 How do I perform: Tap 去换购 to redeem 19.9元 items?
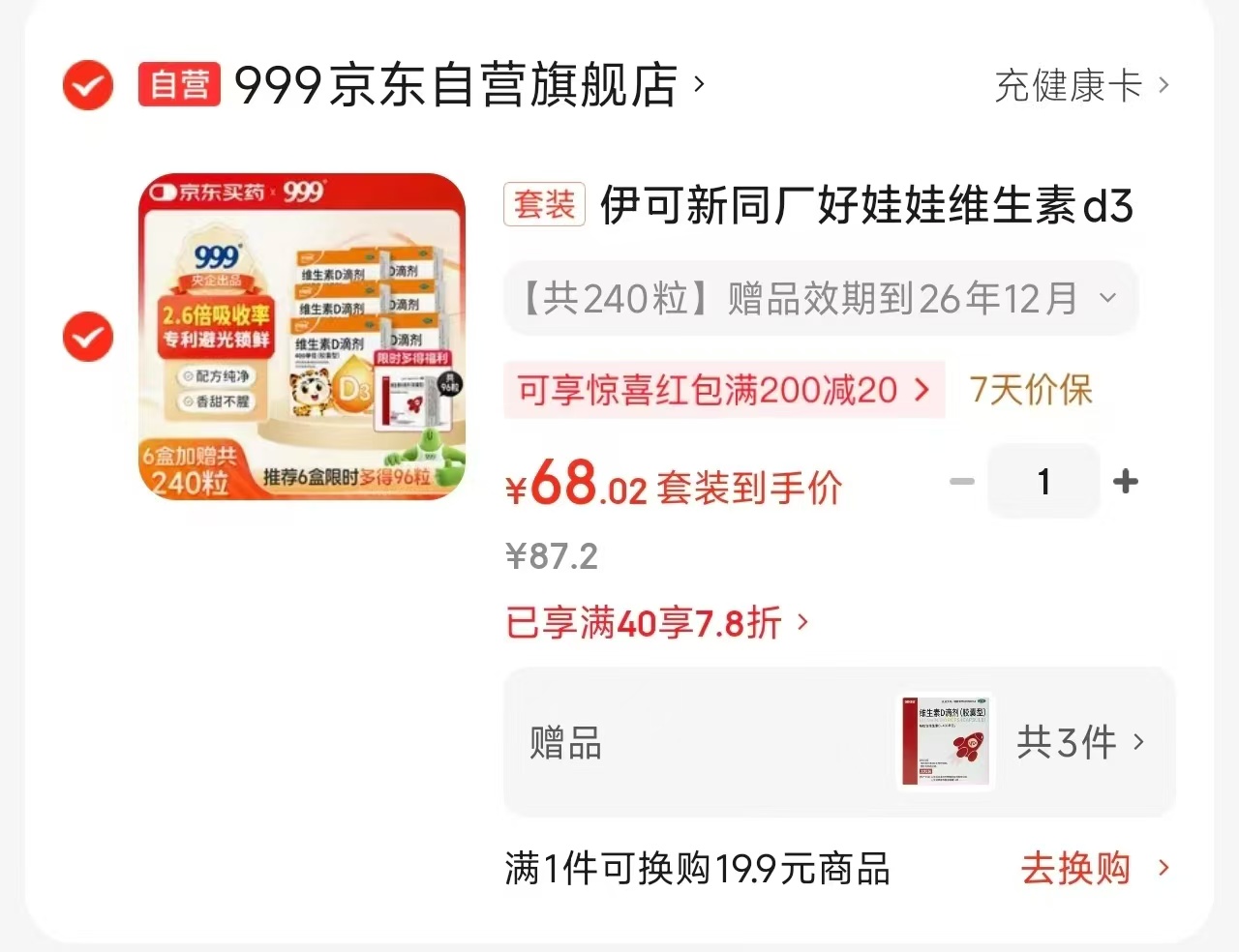1096,868
